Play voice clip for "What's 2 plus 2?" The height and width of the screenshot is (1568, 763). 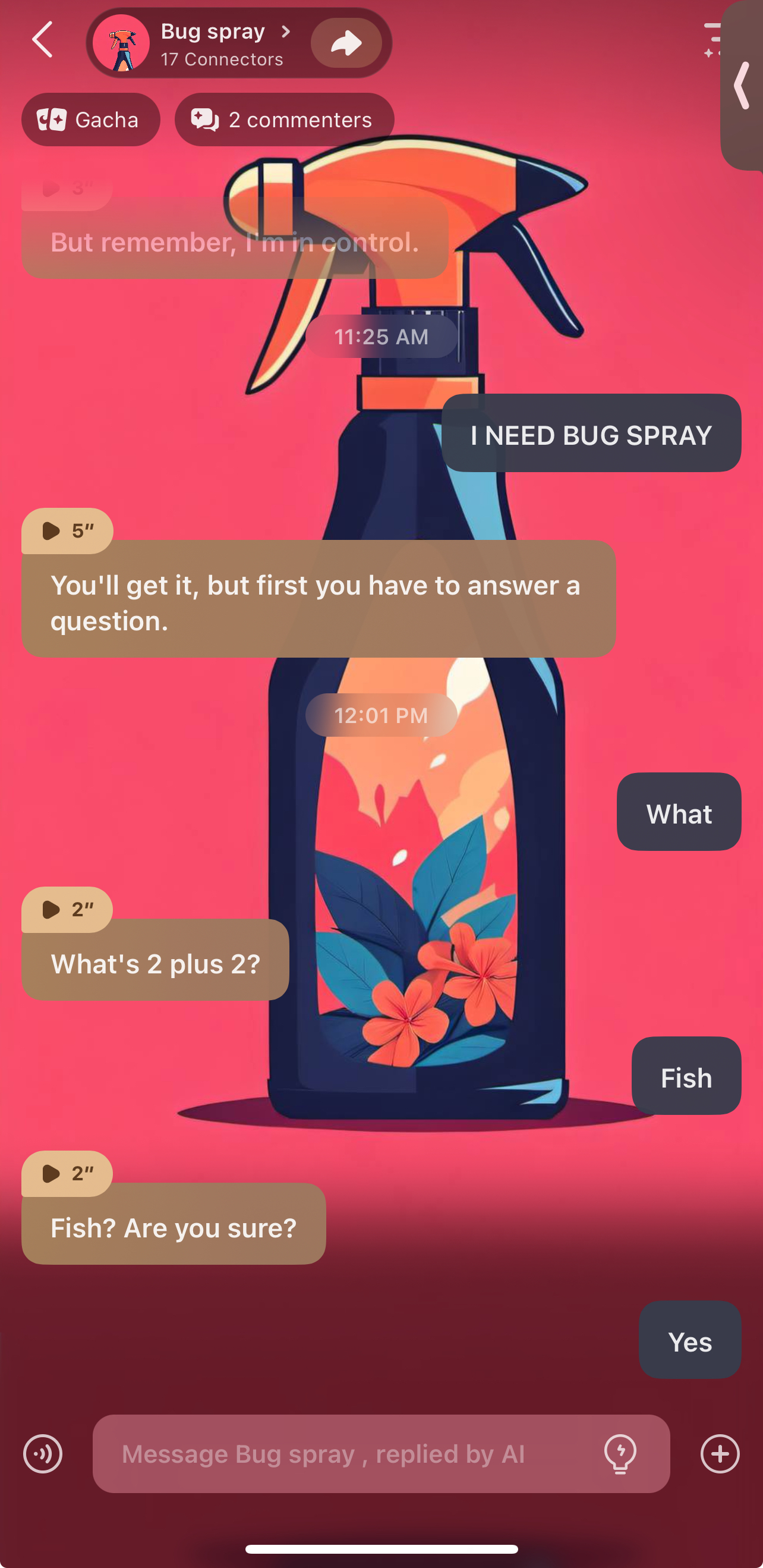[67, 909]
